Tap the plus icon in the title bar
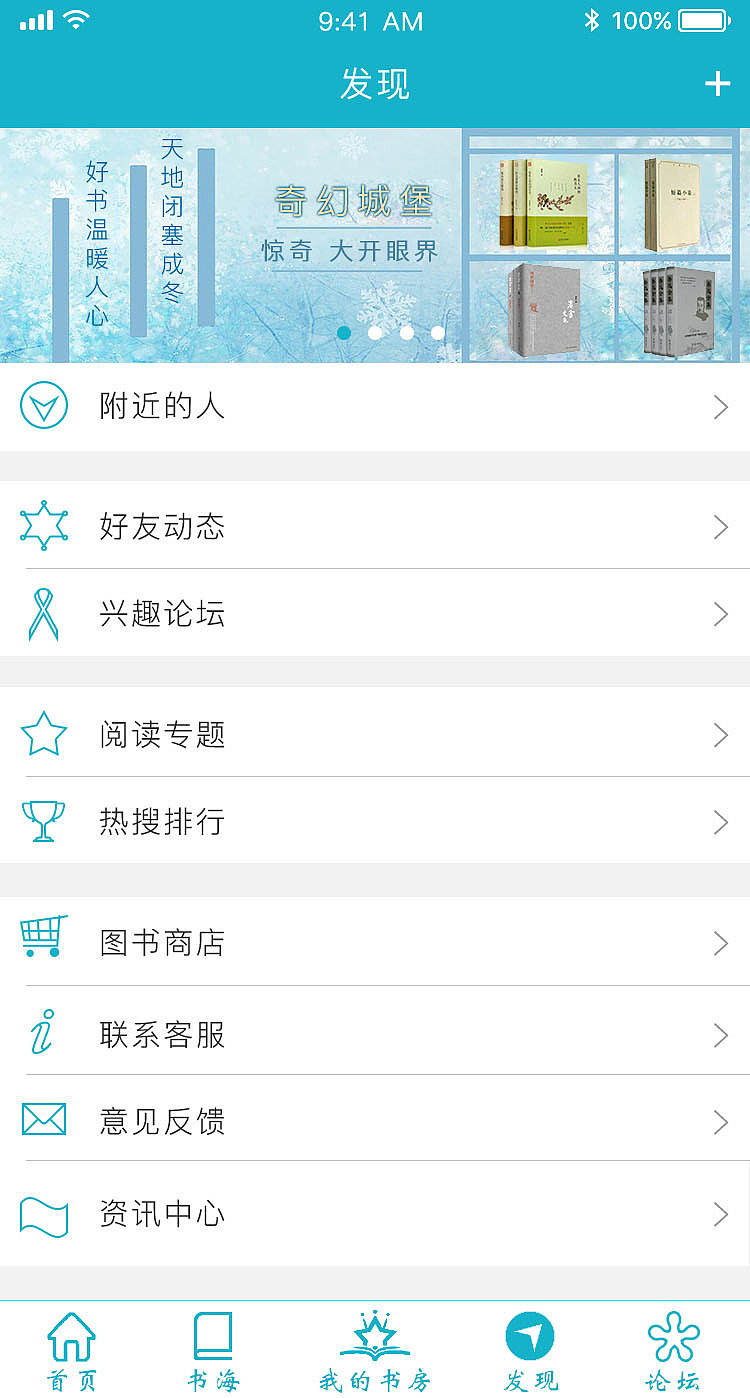Viewport: 750px width, 1398px height. coord(716,84)
